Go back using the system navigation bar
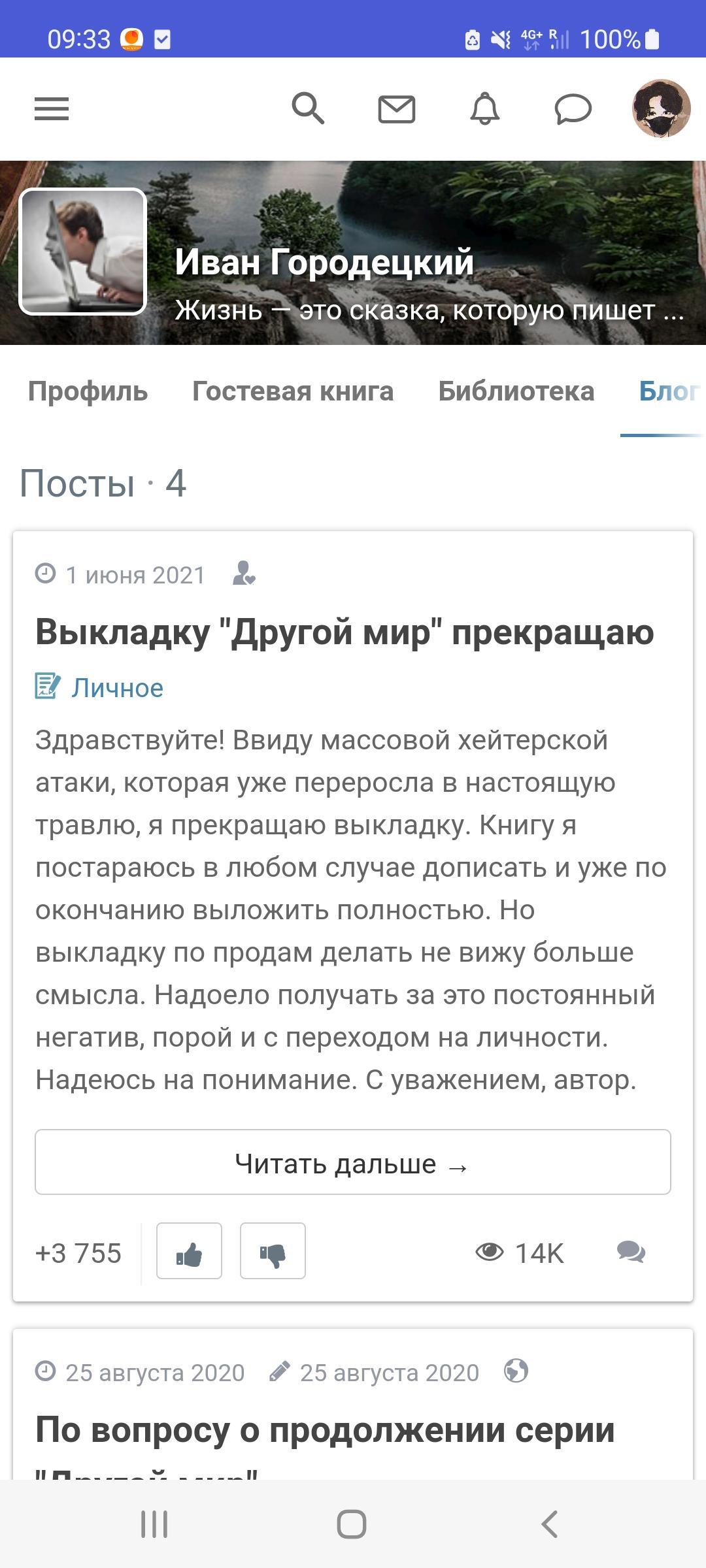This screenshot has width=706, height=1568. tap(550, 1524)
